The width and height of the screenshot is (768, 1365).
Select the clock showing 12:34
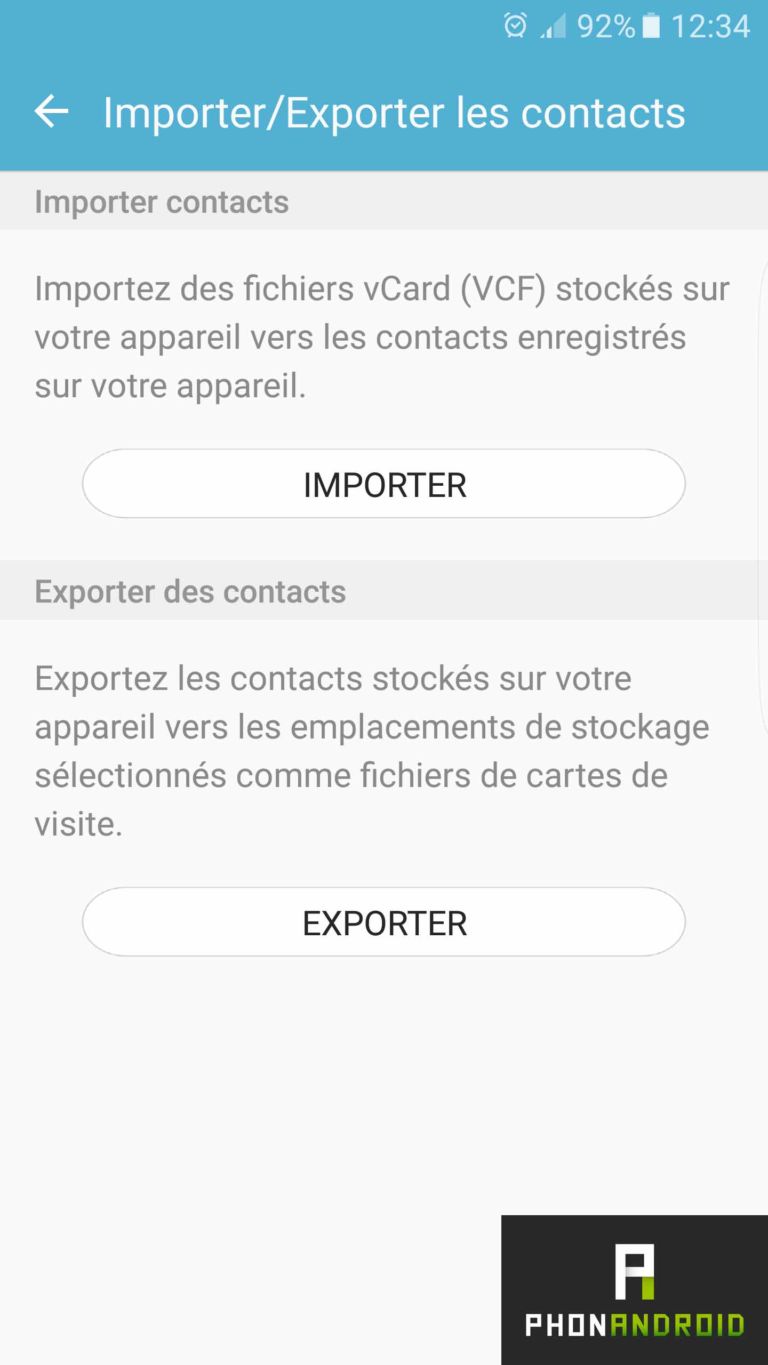pos(712,26)
